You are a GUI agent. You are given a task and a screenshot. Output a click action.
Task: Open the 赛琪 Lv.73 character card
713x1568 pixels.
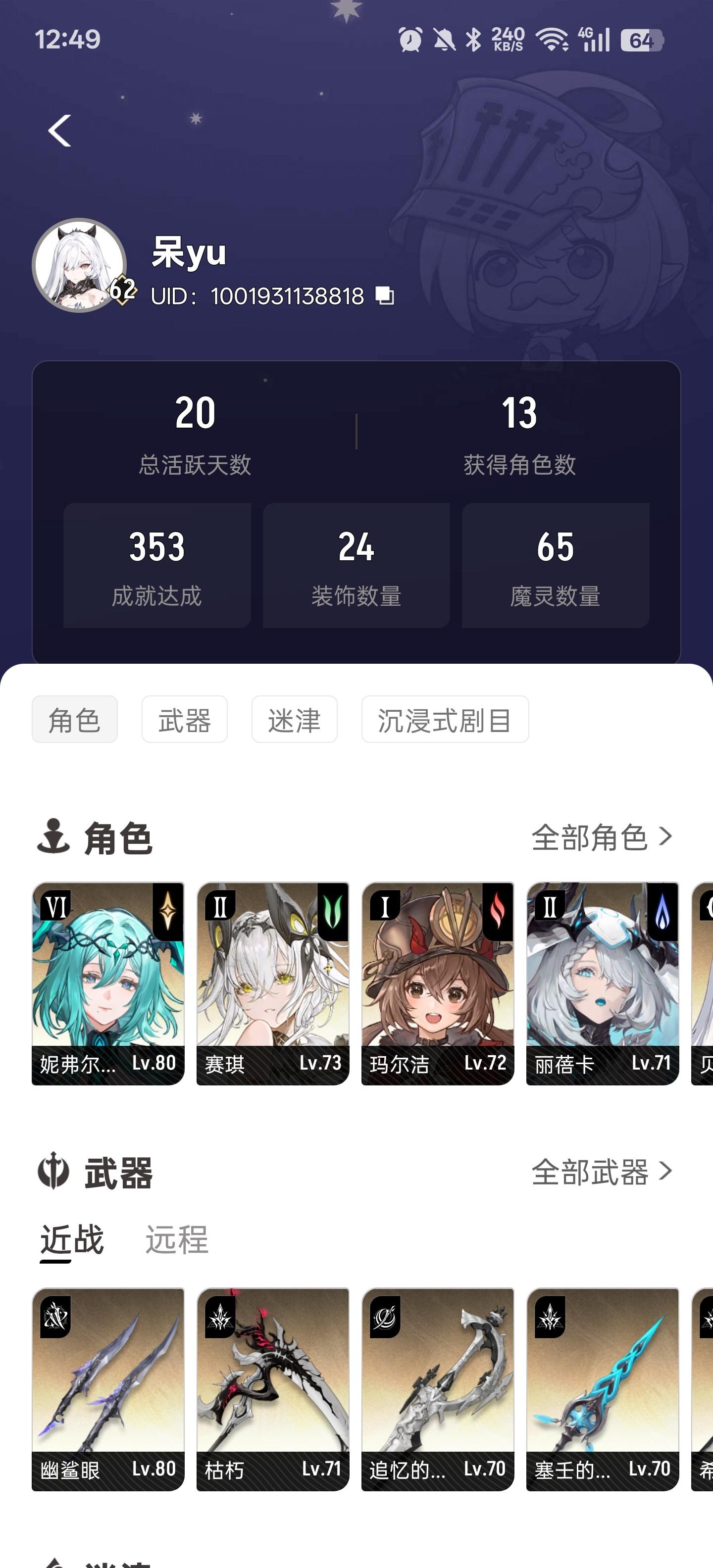pos(273,983)
